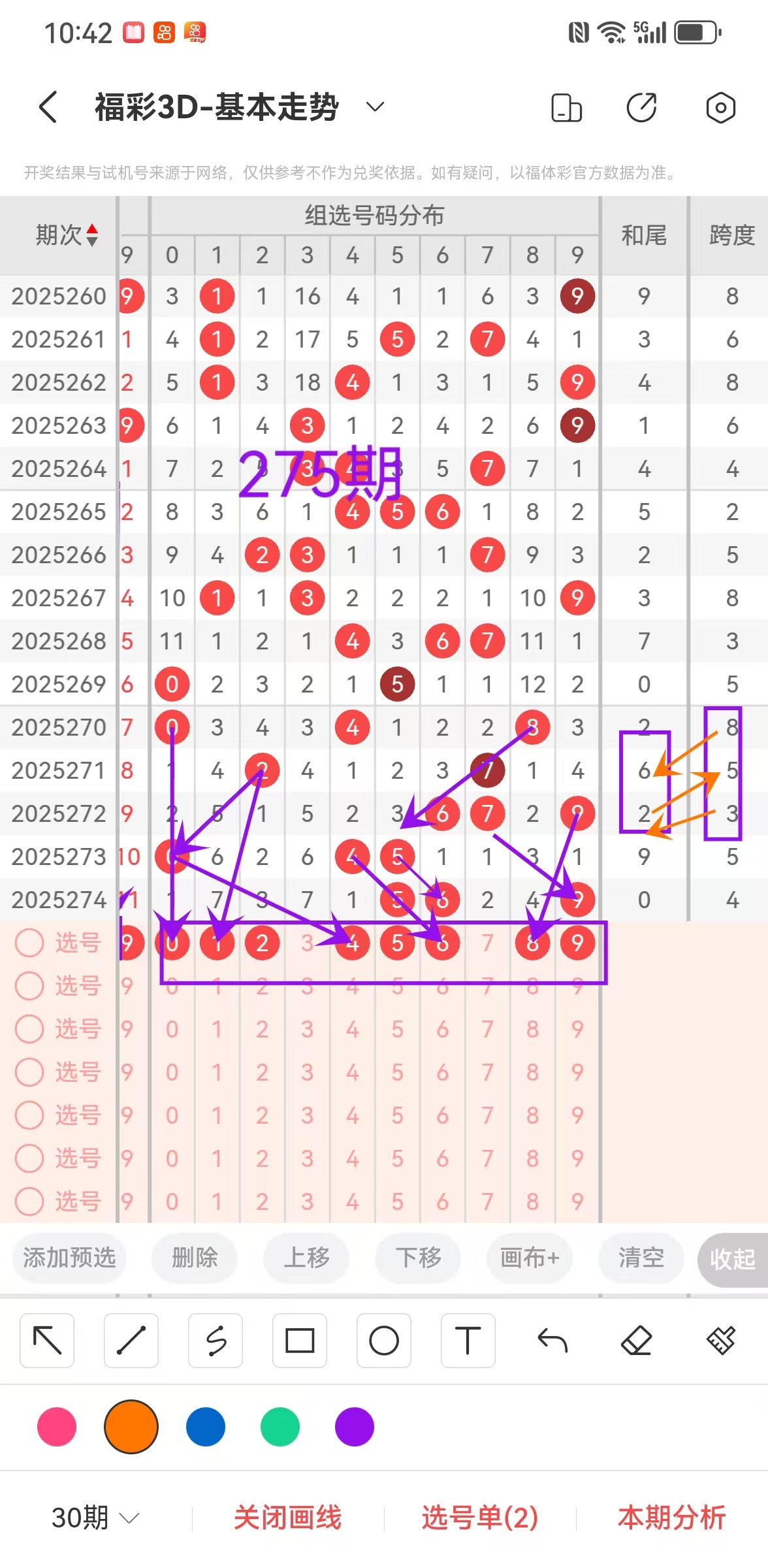Pick the green color swatch

pos(280,1428)
